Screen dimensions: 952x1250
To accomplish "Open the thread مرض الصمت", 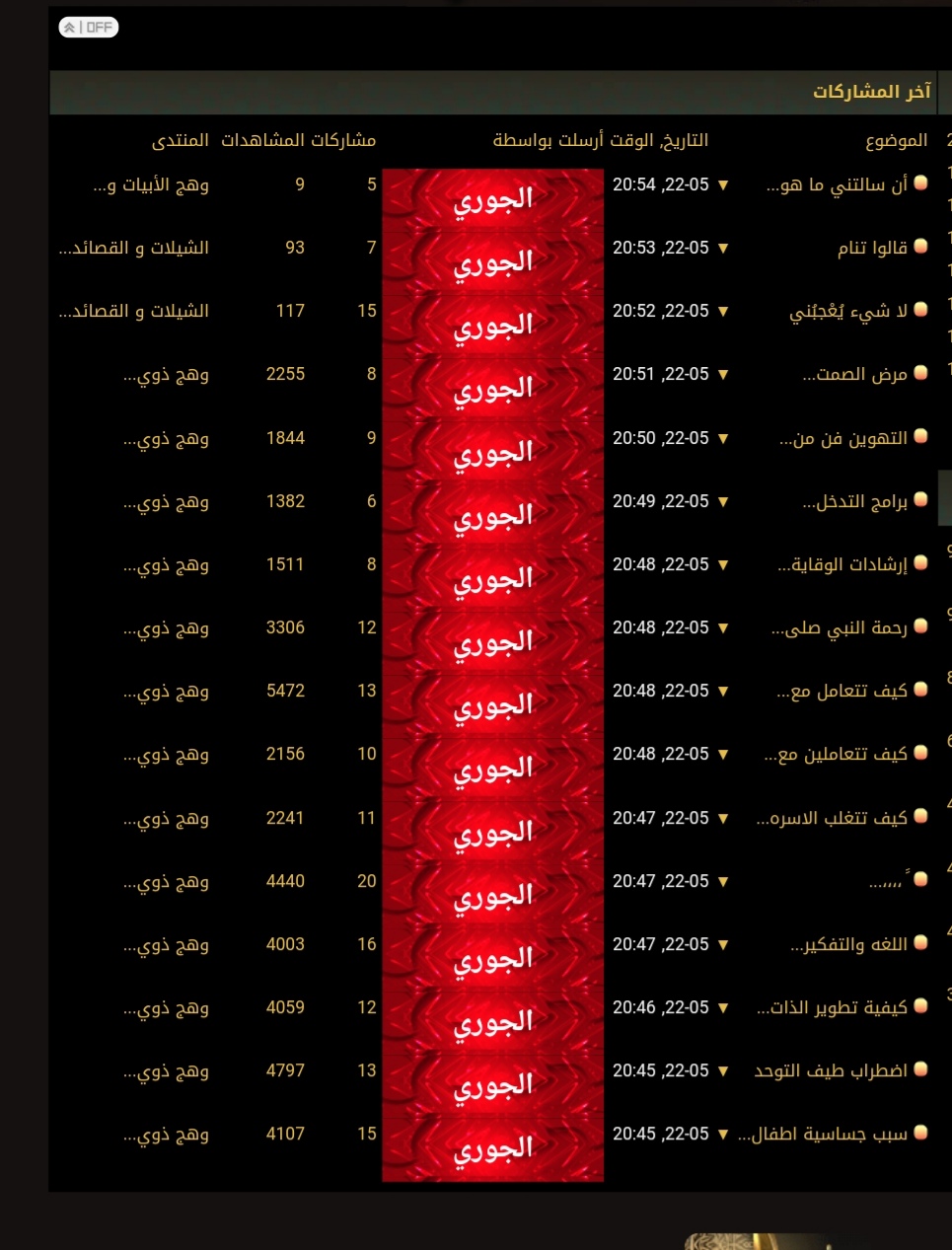I will [854, 374].
